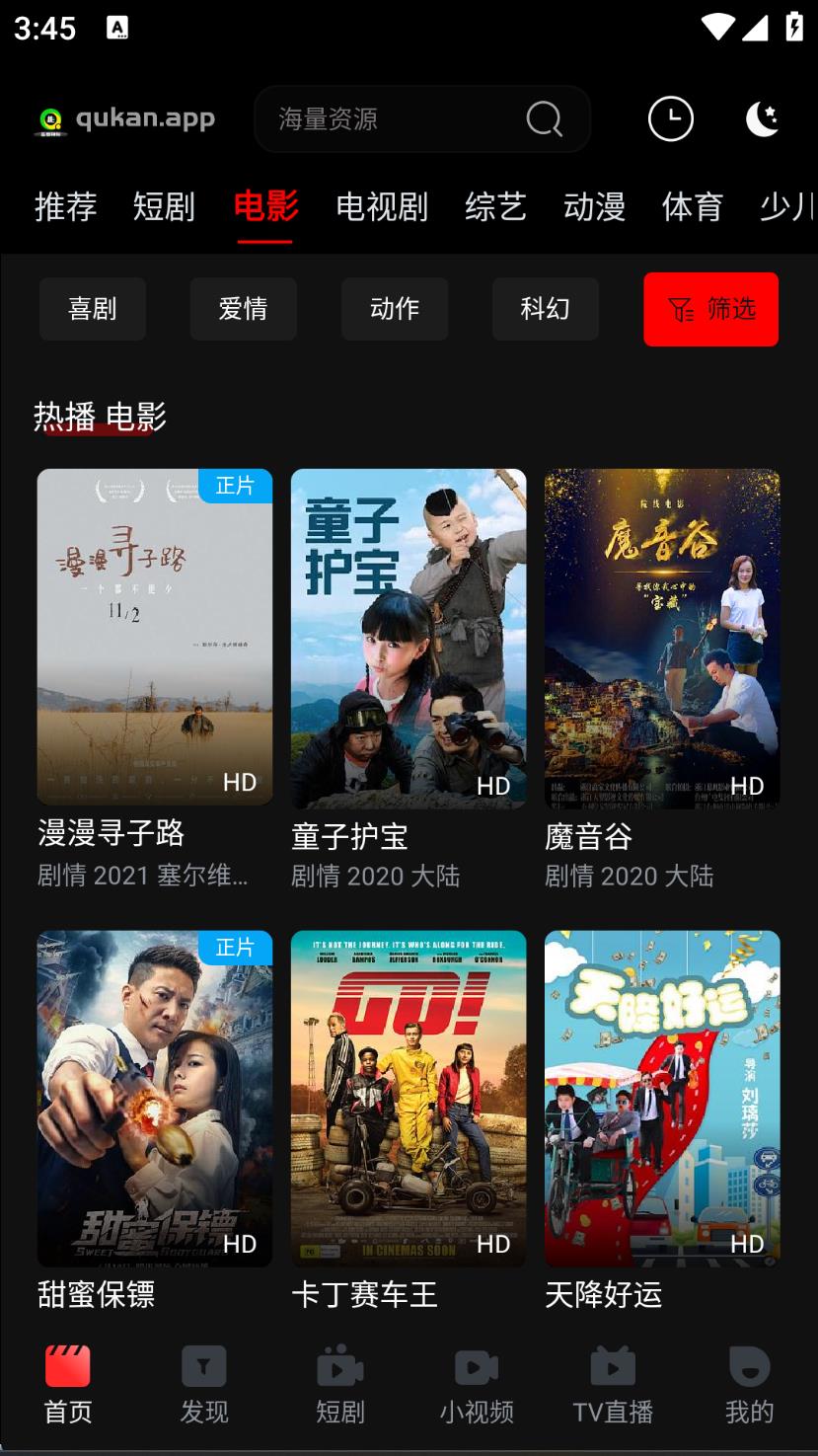
Task: Open the 电视剧 category tab
Action: point(382,207)
